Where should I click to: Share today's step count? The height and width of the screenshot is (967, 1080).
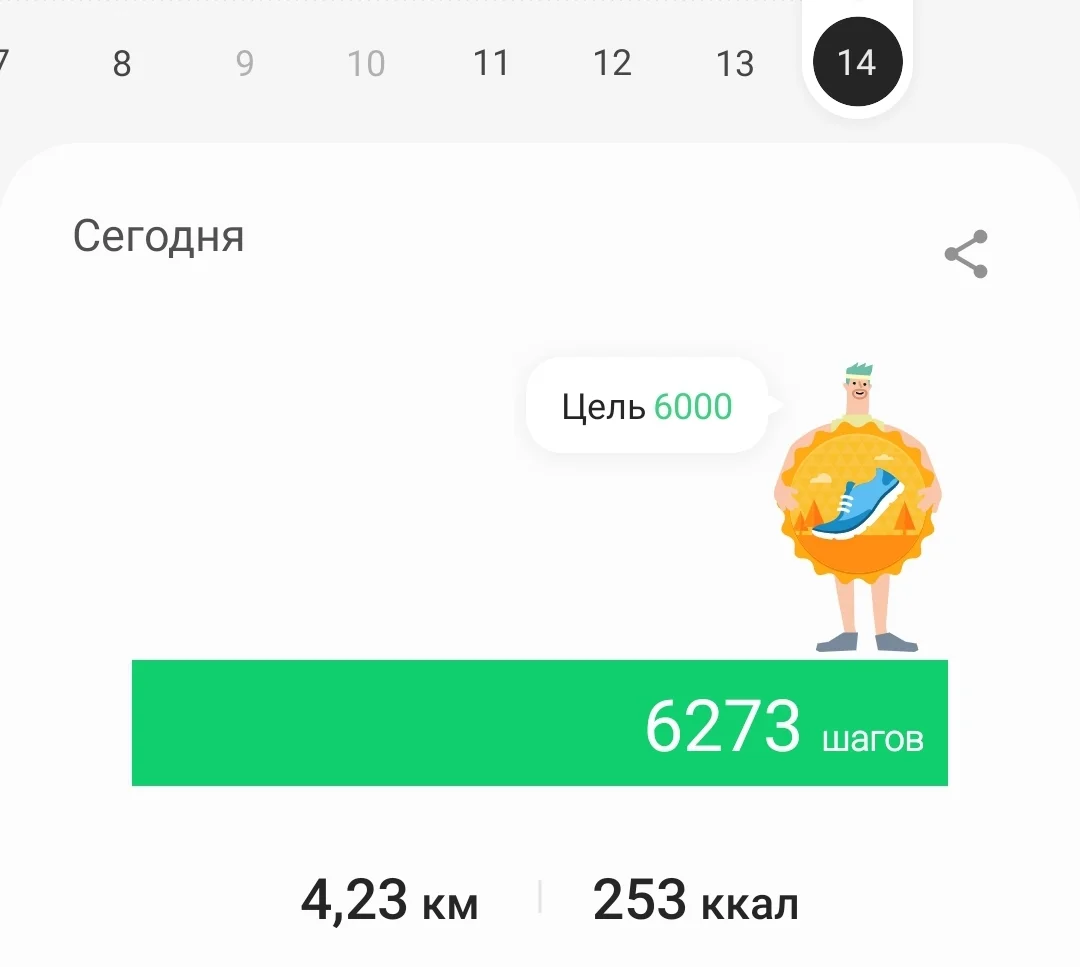(x=966, y=254)
